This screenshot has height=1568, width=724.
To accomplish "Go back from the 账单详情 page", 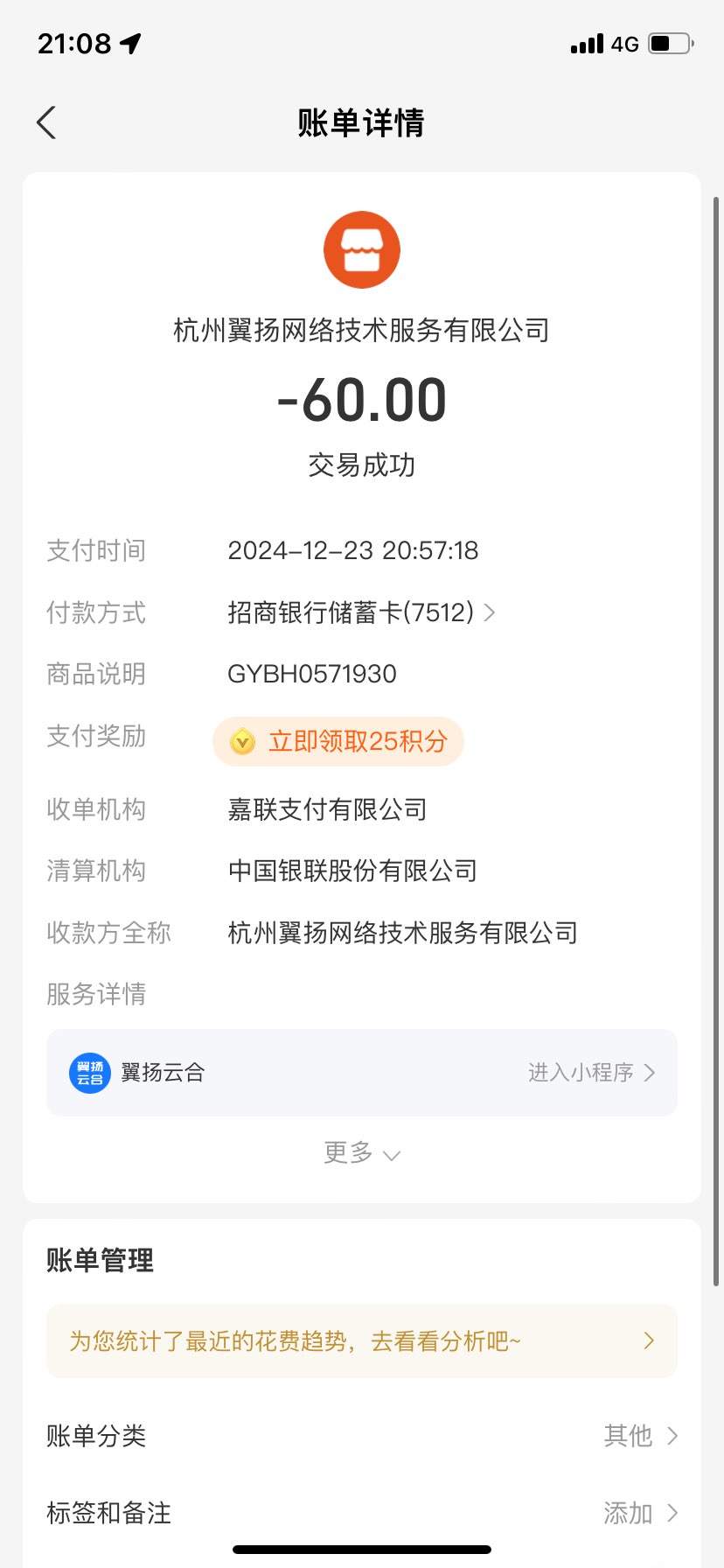I will pos(47,122).
